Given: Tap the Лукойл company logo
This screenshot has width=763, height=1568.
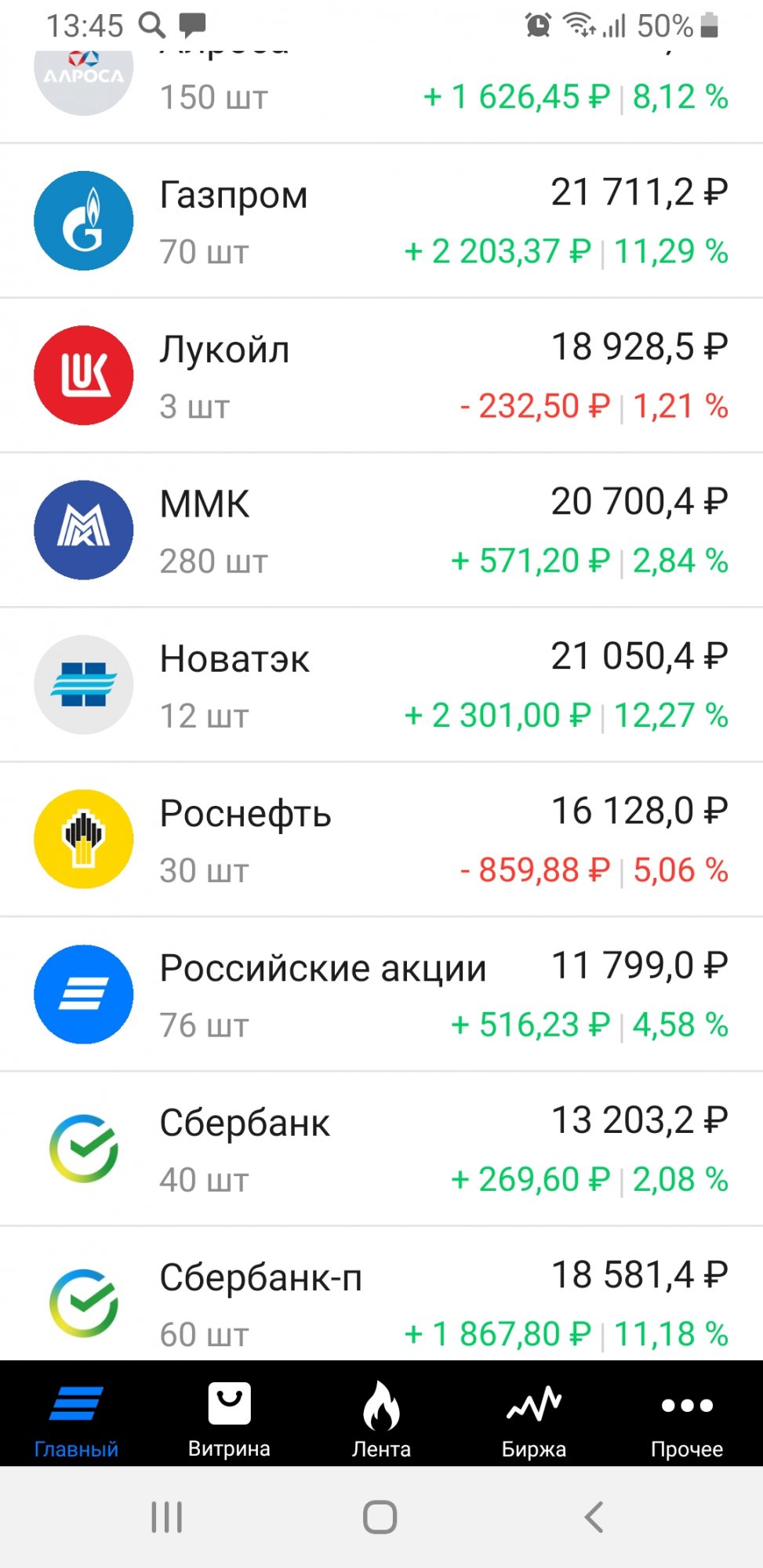Looking at the screenshot, I should coord(83,375).
